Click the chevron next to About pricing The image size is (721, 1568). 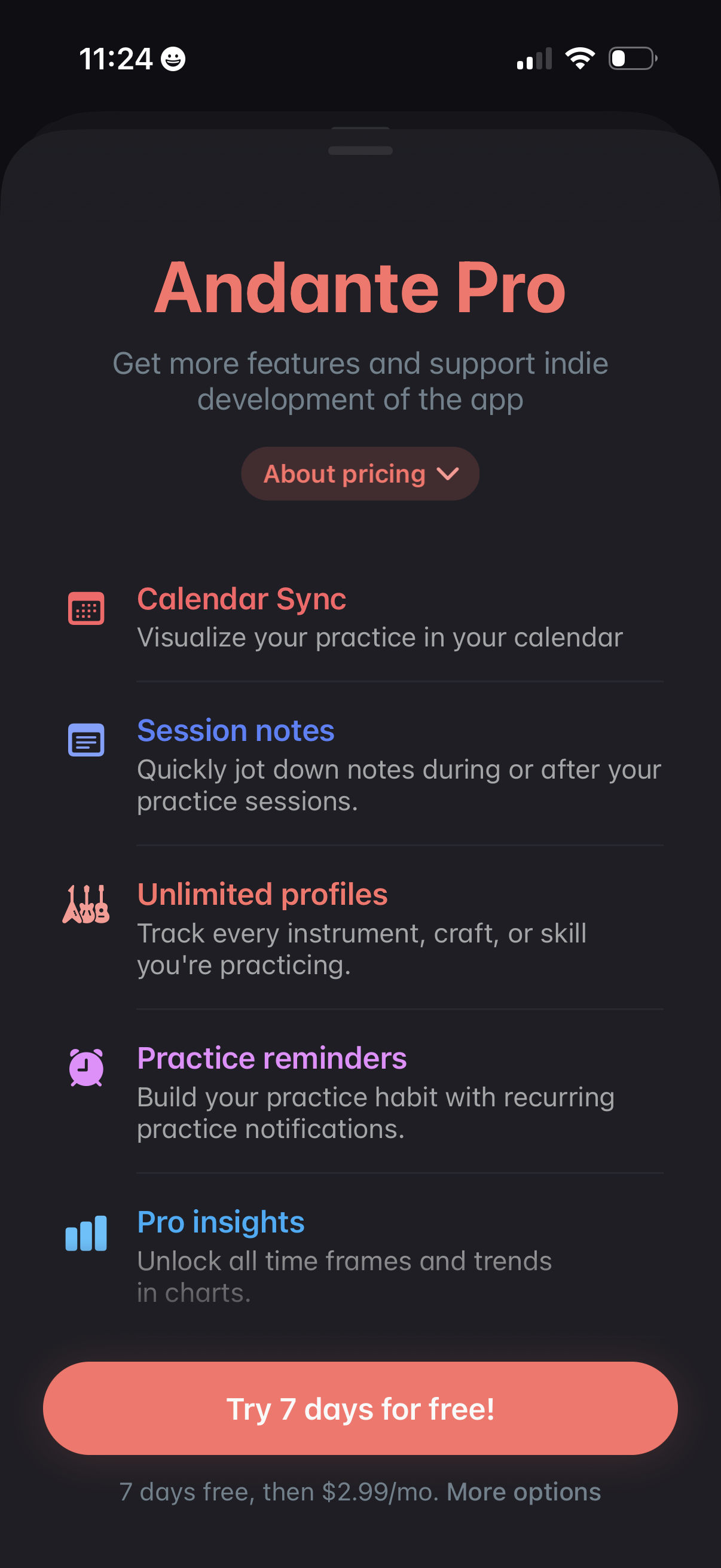448,474
